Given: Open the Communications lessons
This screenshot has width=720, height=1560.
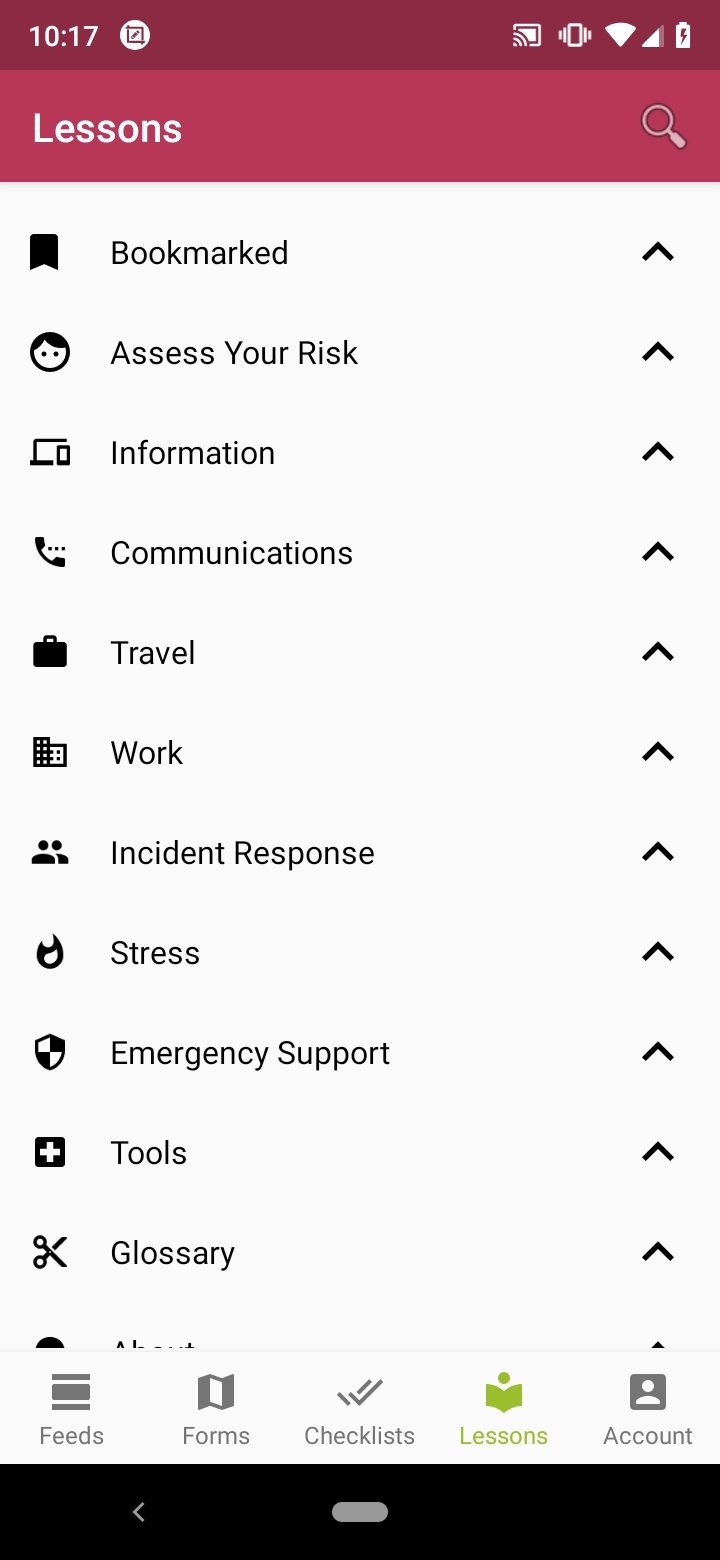Looking at the screenshot, I should (x=360, y=553).
